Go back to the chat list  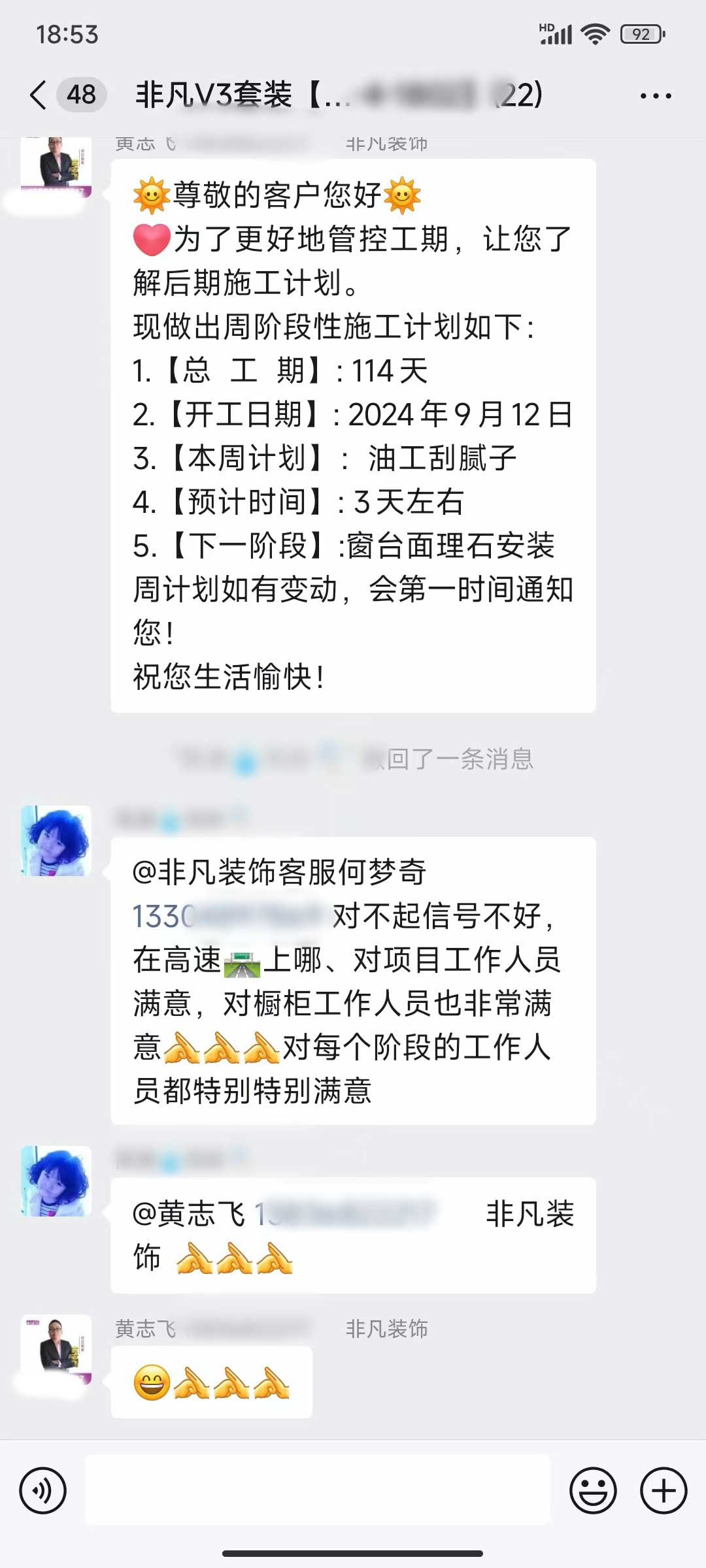[39, 95]
